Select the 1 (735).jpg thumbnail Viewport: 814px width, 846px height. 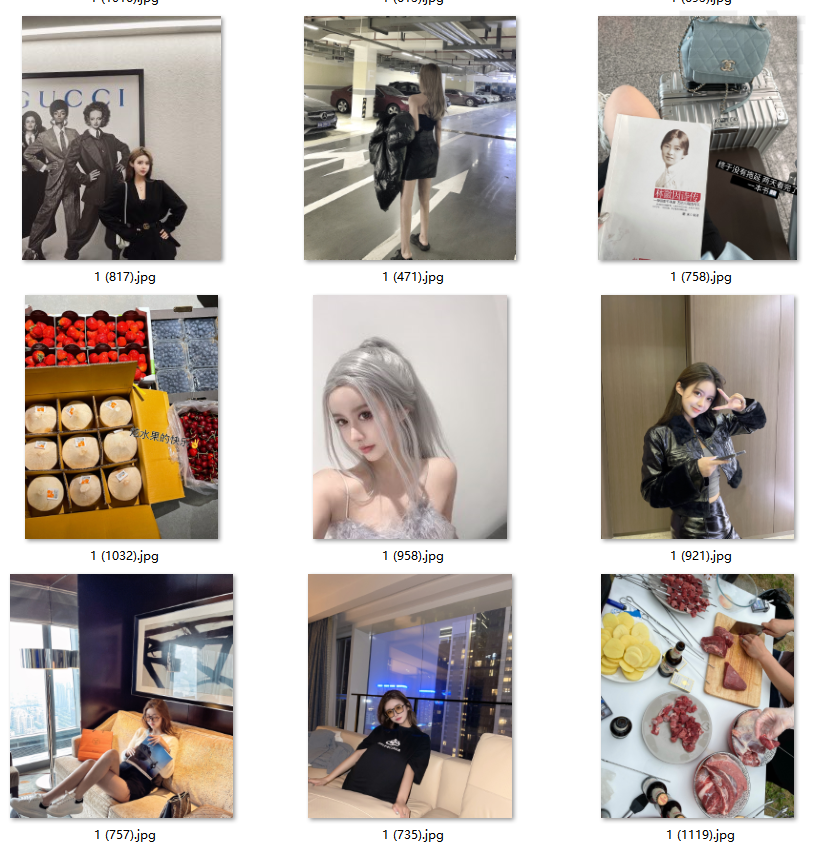(410, 696)
